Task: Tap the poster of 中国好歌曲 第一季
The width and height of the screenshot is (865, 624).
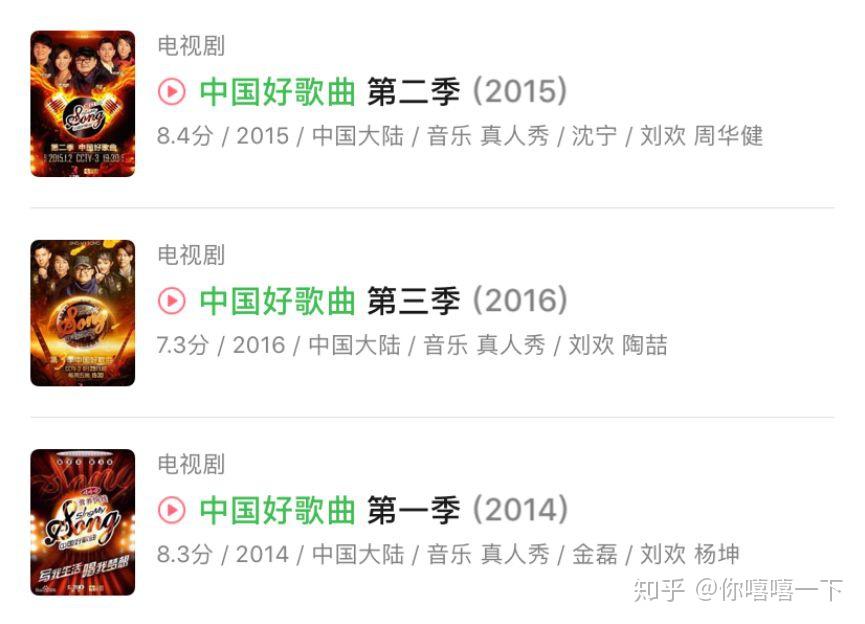Action: (82, 522)
